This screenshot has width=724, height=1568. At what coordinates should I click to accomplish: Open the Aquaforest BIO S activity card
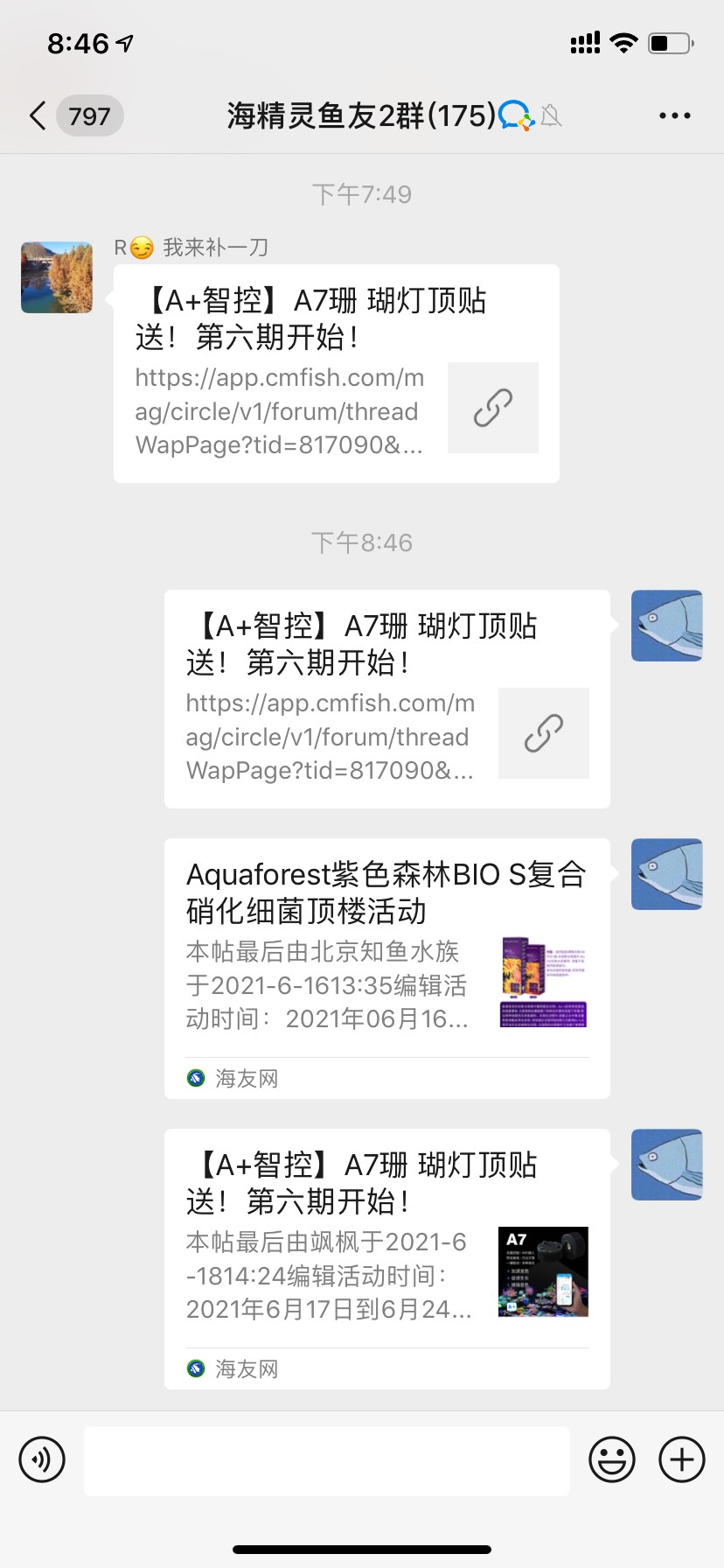pyautogui.click(x=386, y=968)
